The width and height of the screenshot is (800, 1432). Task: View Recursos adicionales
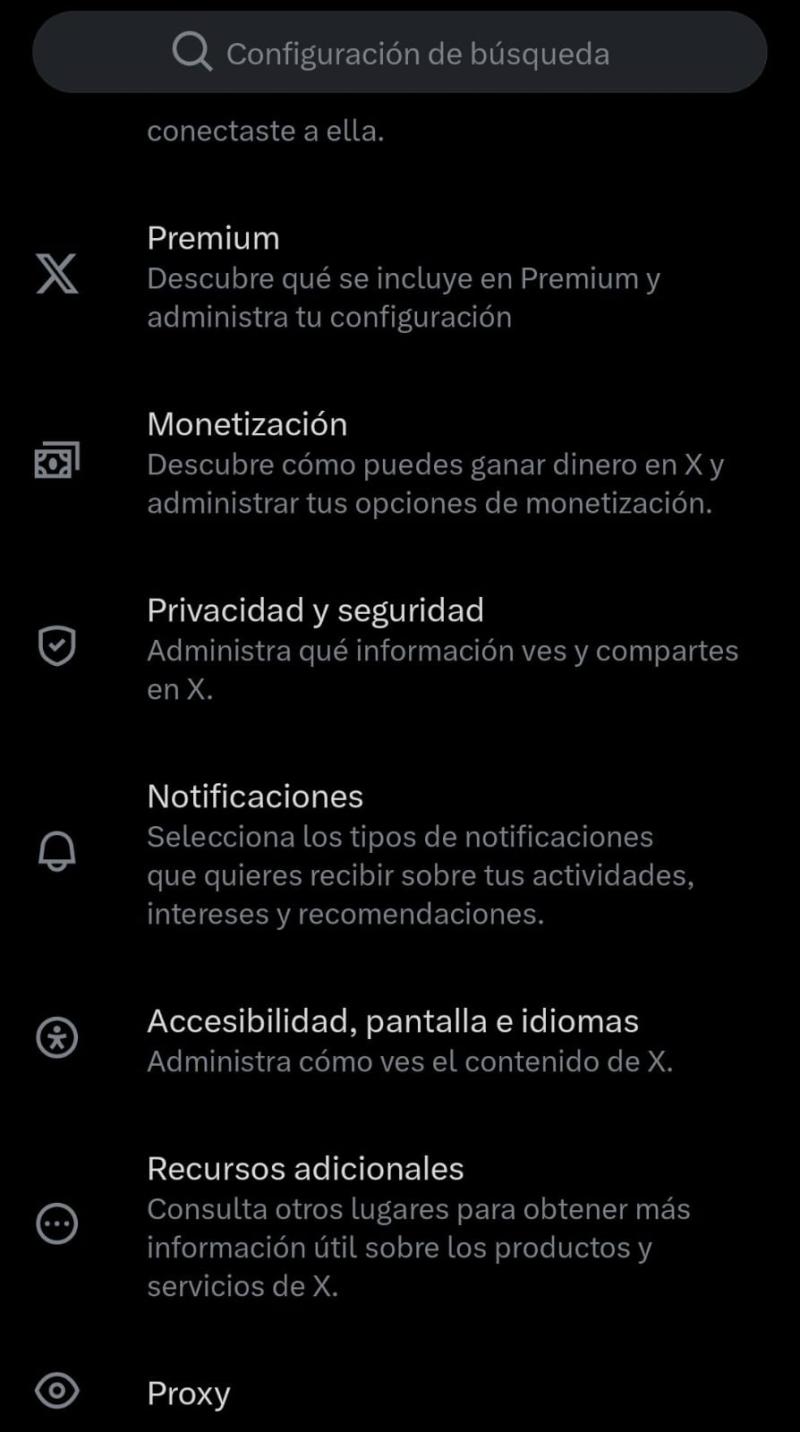click(x=400, y=1225)
